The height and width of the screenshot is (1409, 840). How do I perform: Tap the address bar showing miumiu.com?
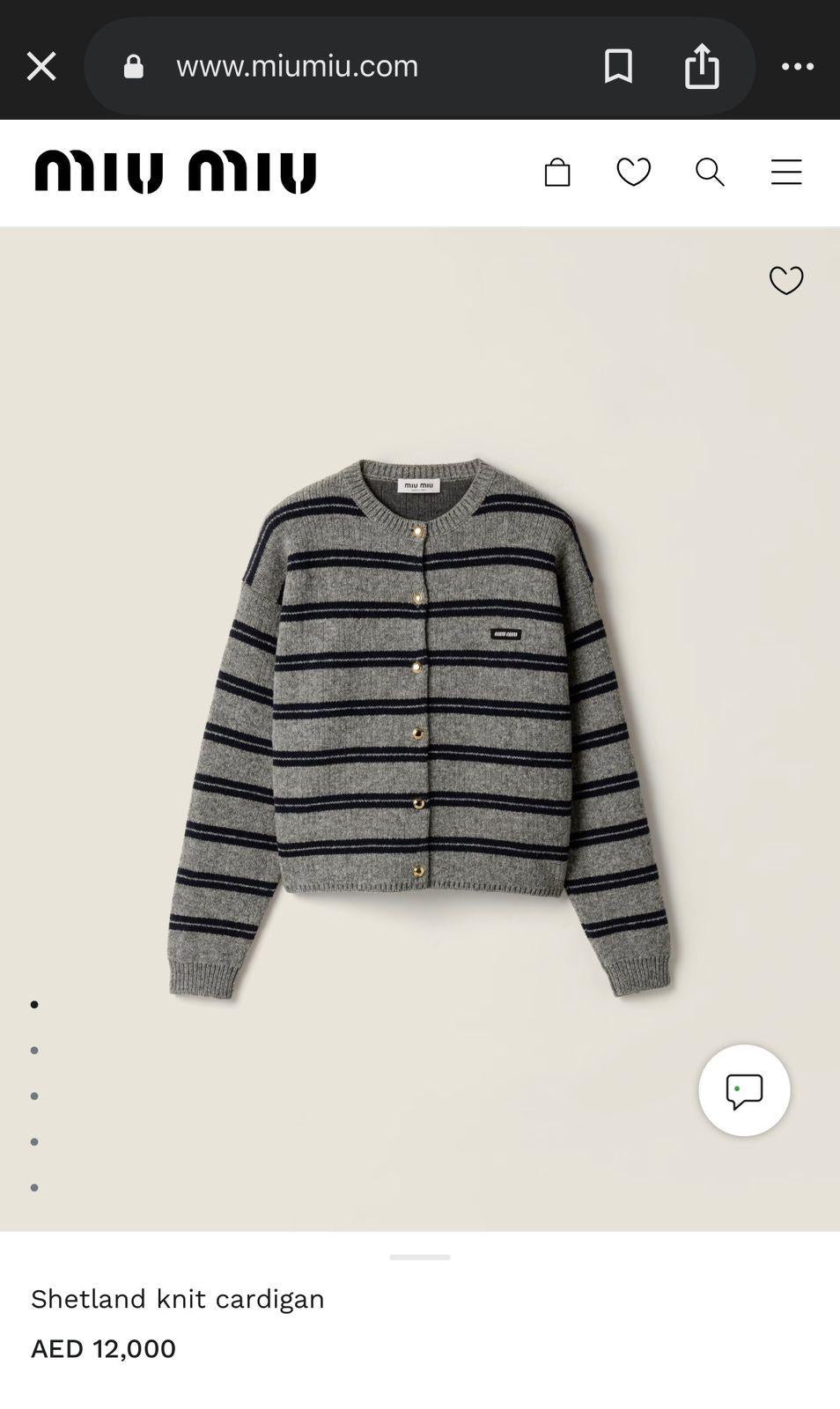point(297,65)
